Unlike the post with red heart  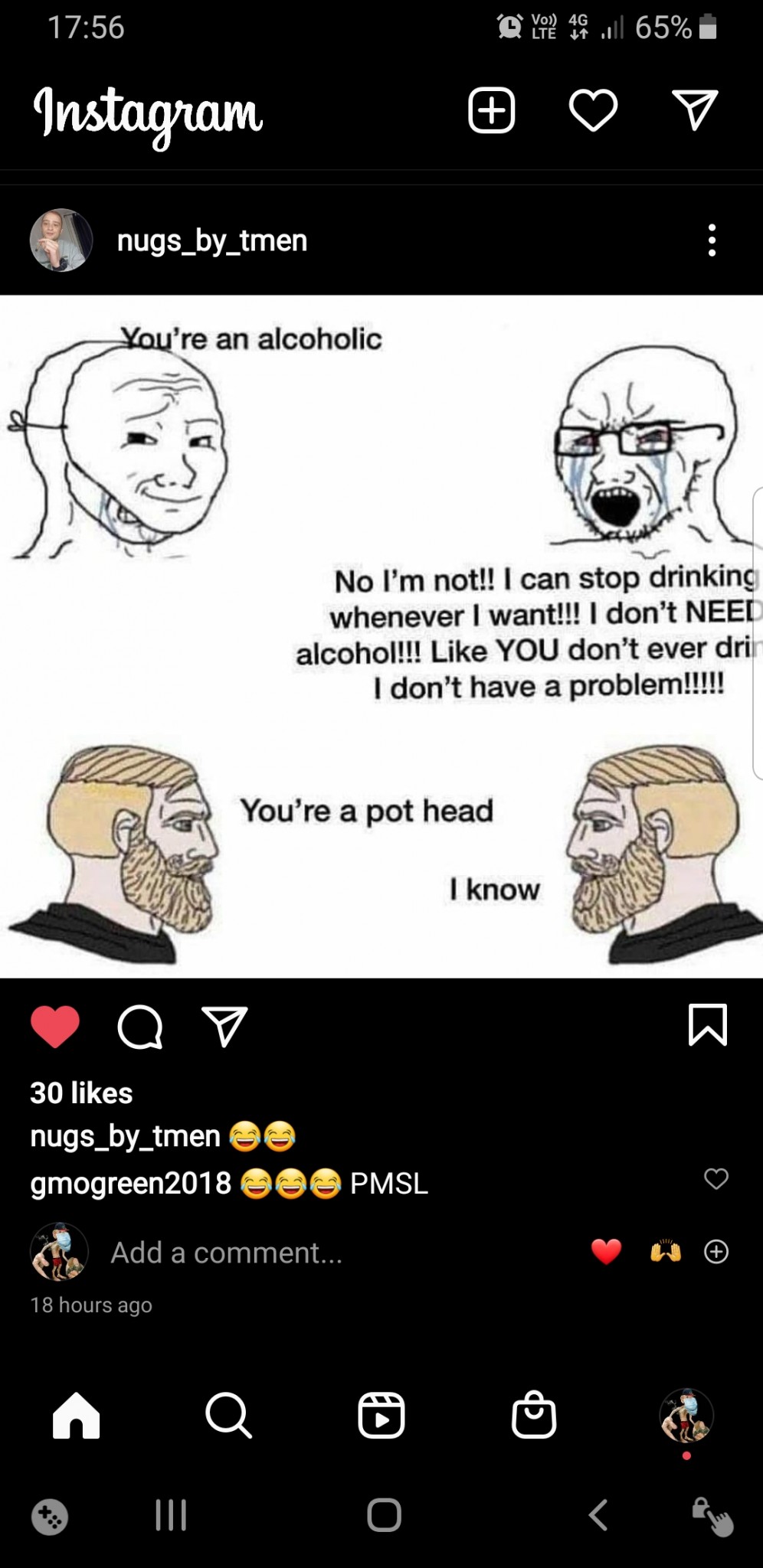coord(55,1026)
